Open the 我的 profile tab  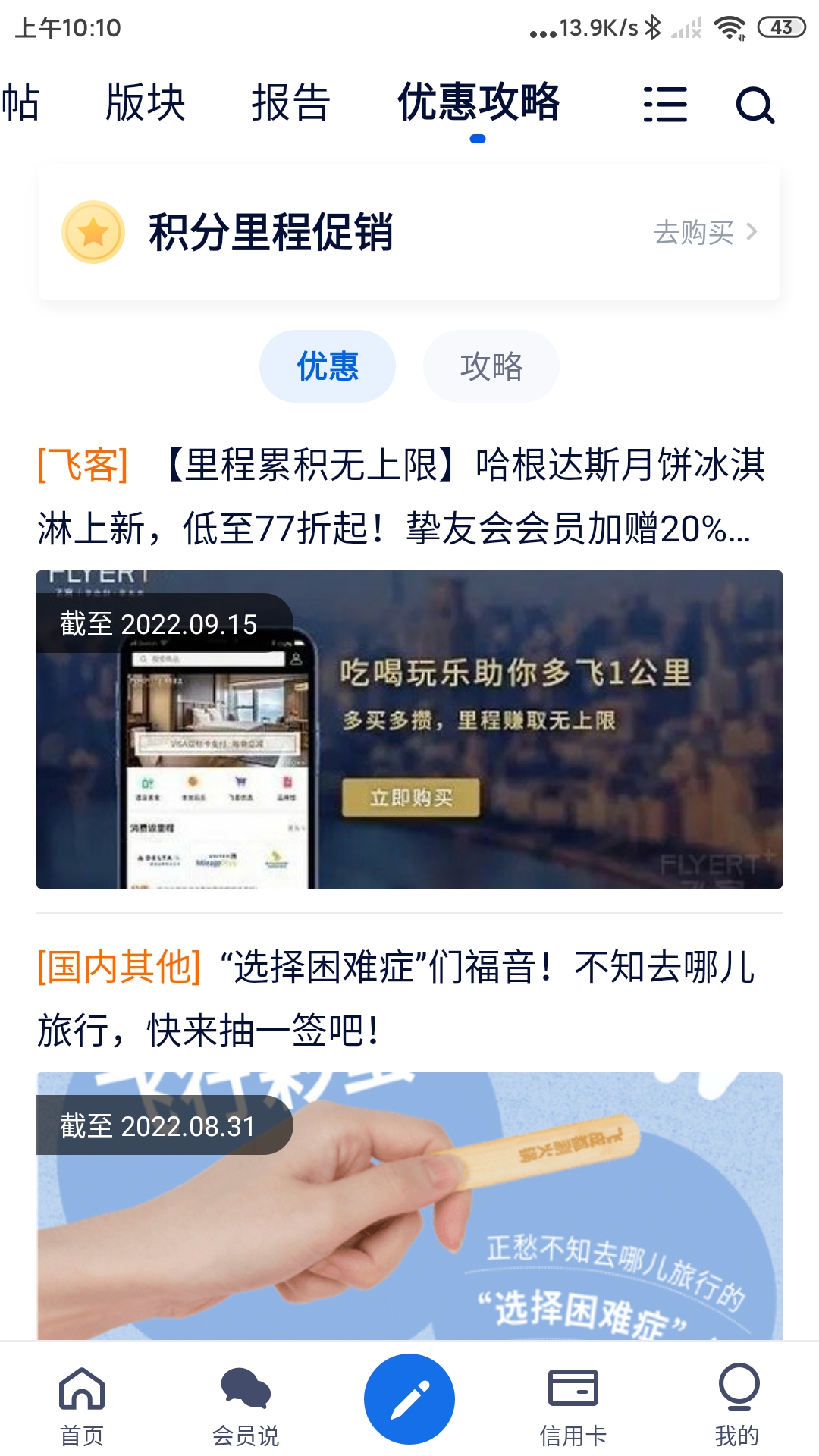(737, 1405)
